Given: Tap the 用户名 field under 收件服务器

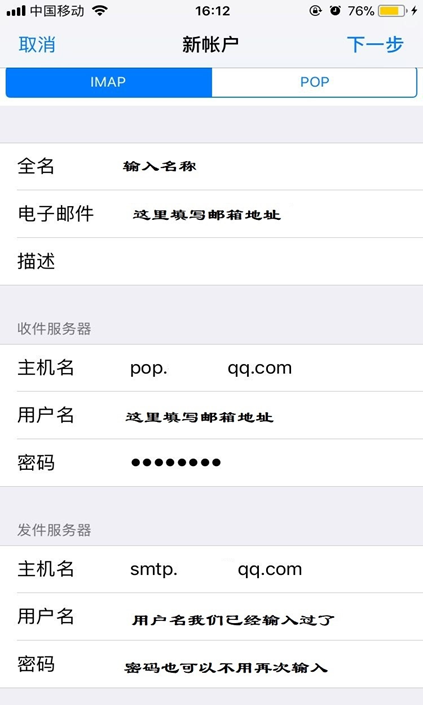Looking at the screenshot, I should (211, 415).
